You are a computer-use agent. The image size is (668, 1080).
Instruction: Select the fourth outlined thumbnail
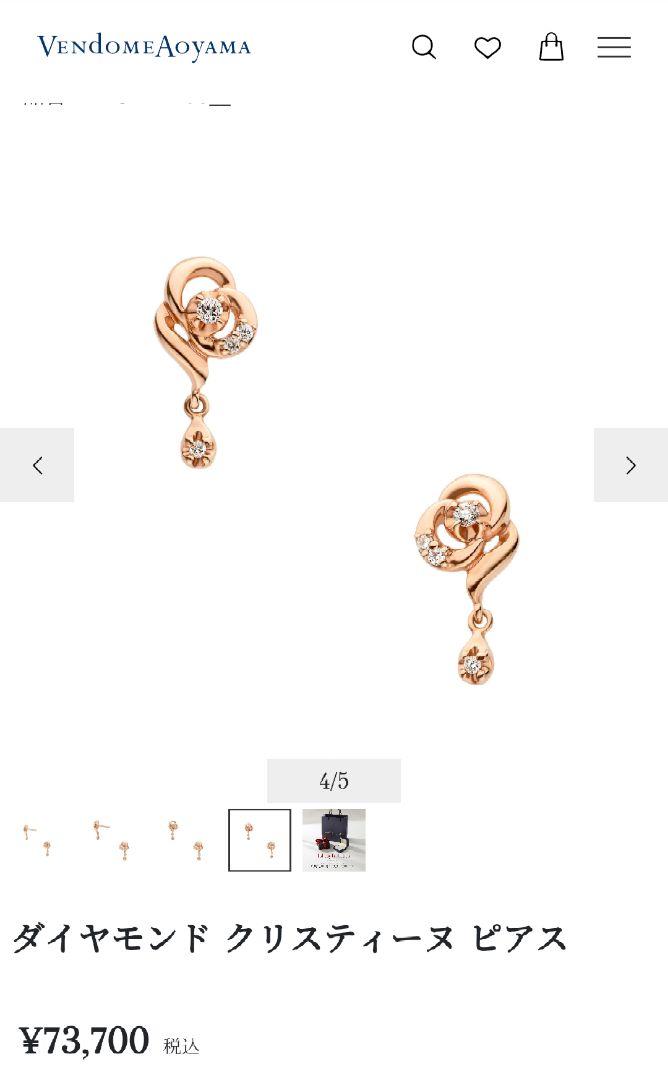(x=260, y=840)
